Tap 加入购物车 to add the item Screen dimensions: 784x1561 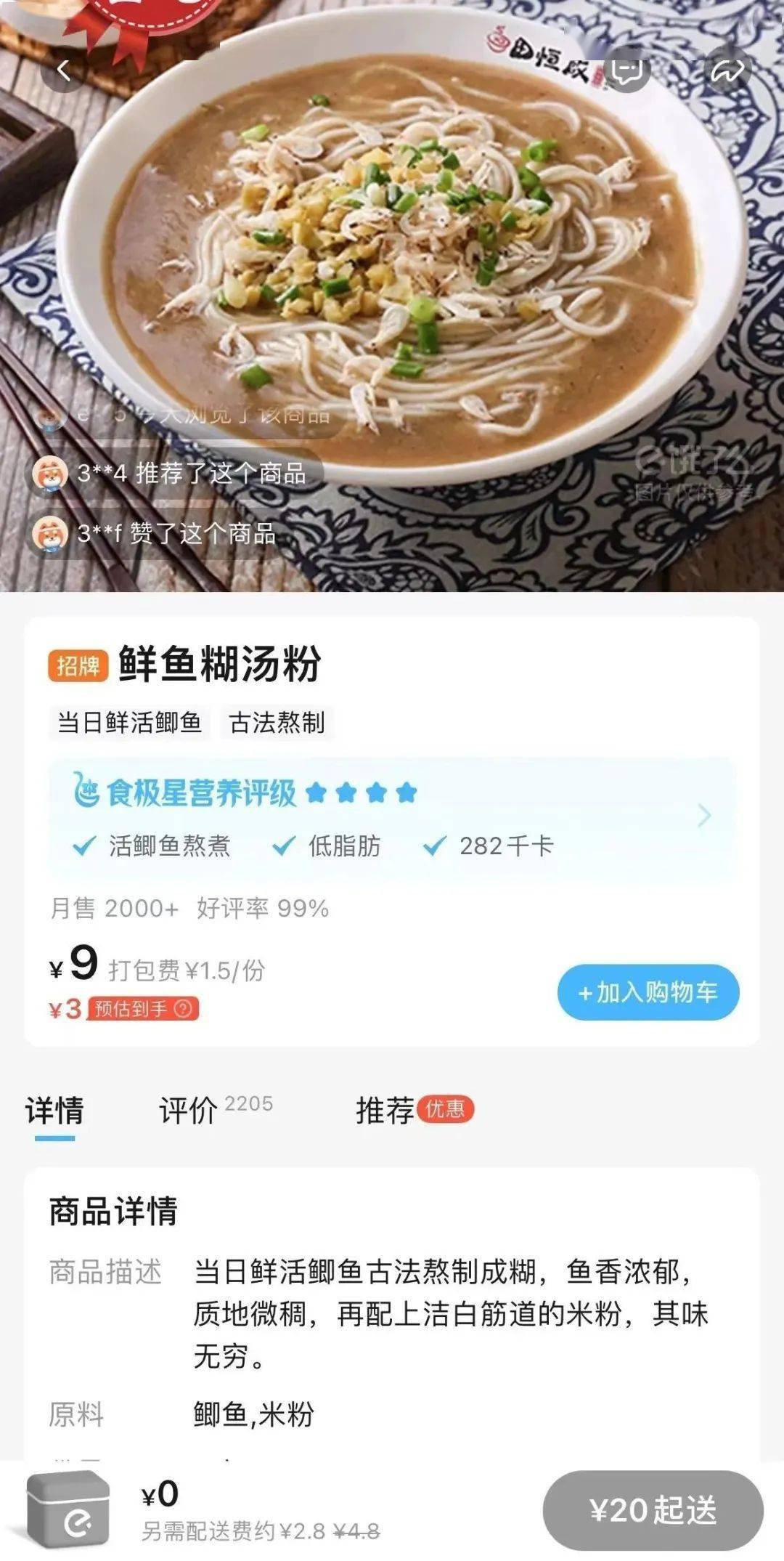pos(648,992)
